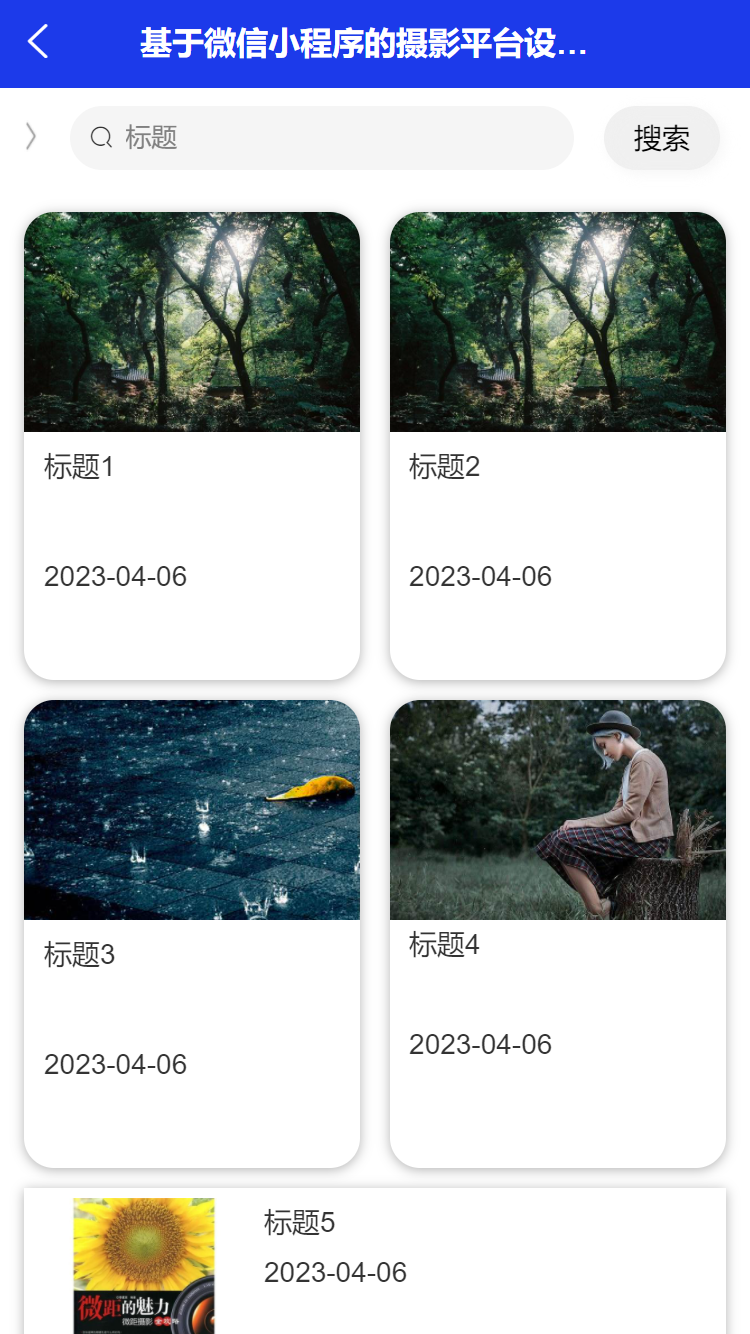Tap the forest photo above 标题2
The width and height of the screenshot is (750, 1334).
558,320
